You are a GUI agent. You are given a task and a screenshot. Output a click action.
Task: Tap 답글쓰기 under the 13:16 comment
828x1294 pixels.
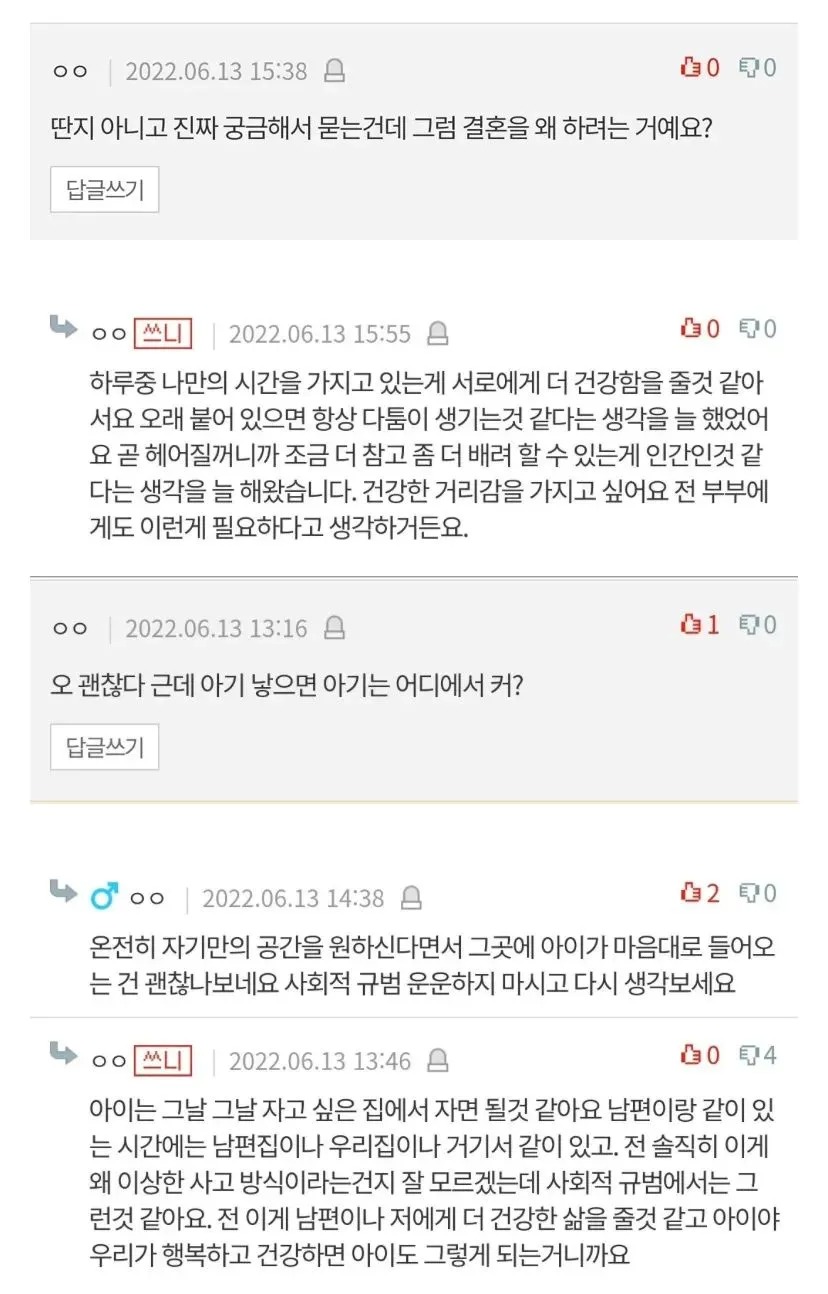[x=104, y=747]
